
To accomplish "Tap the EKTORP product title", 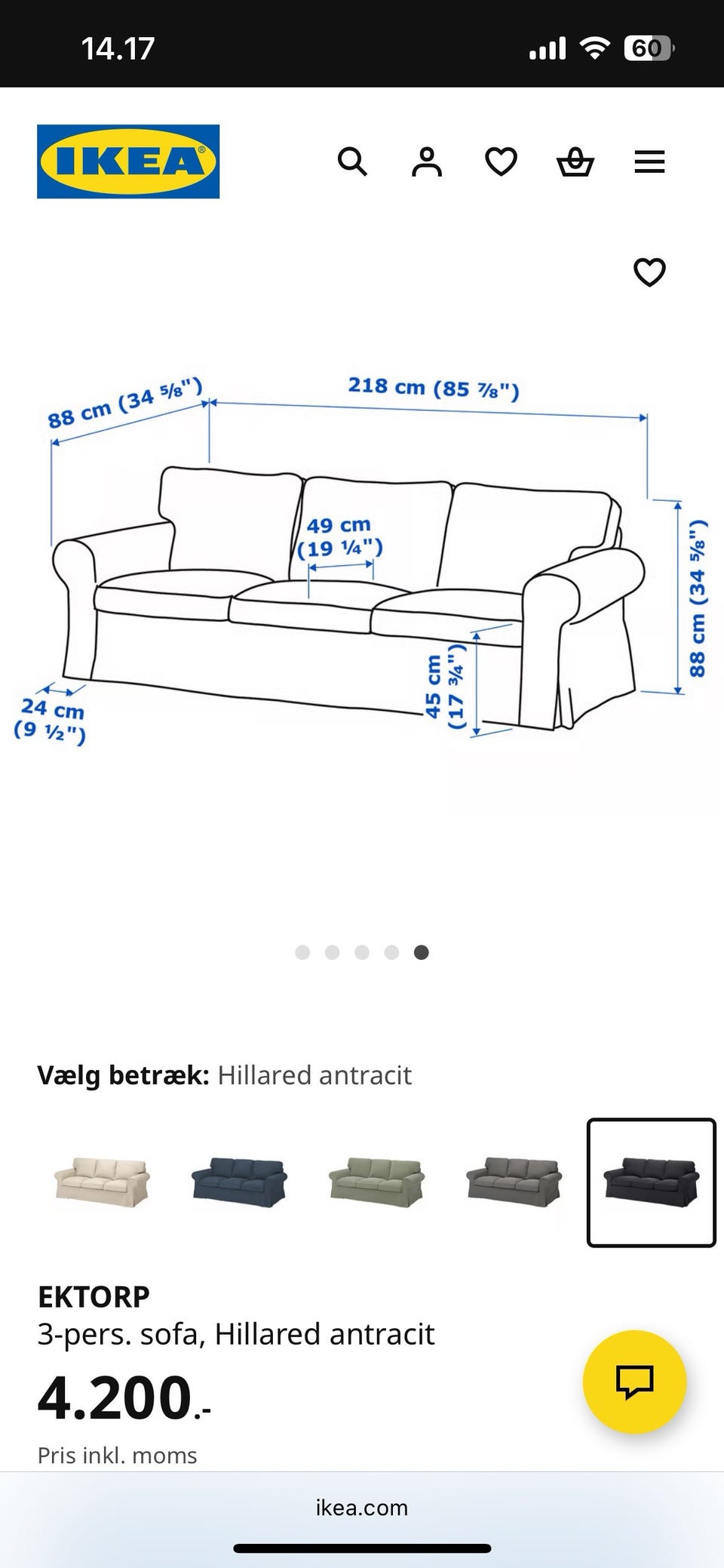I will [x=95, y=1295].
